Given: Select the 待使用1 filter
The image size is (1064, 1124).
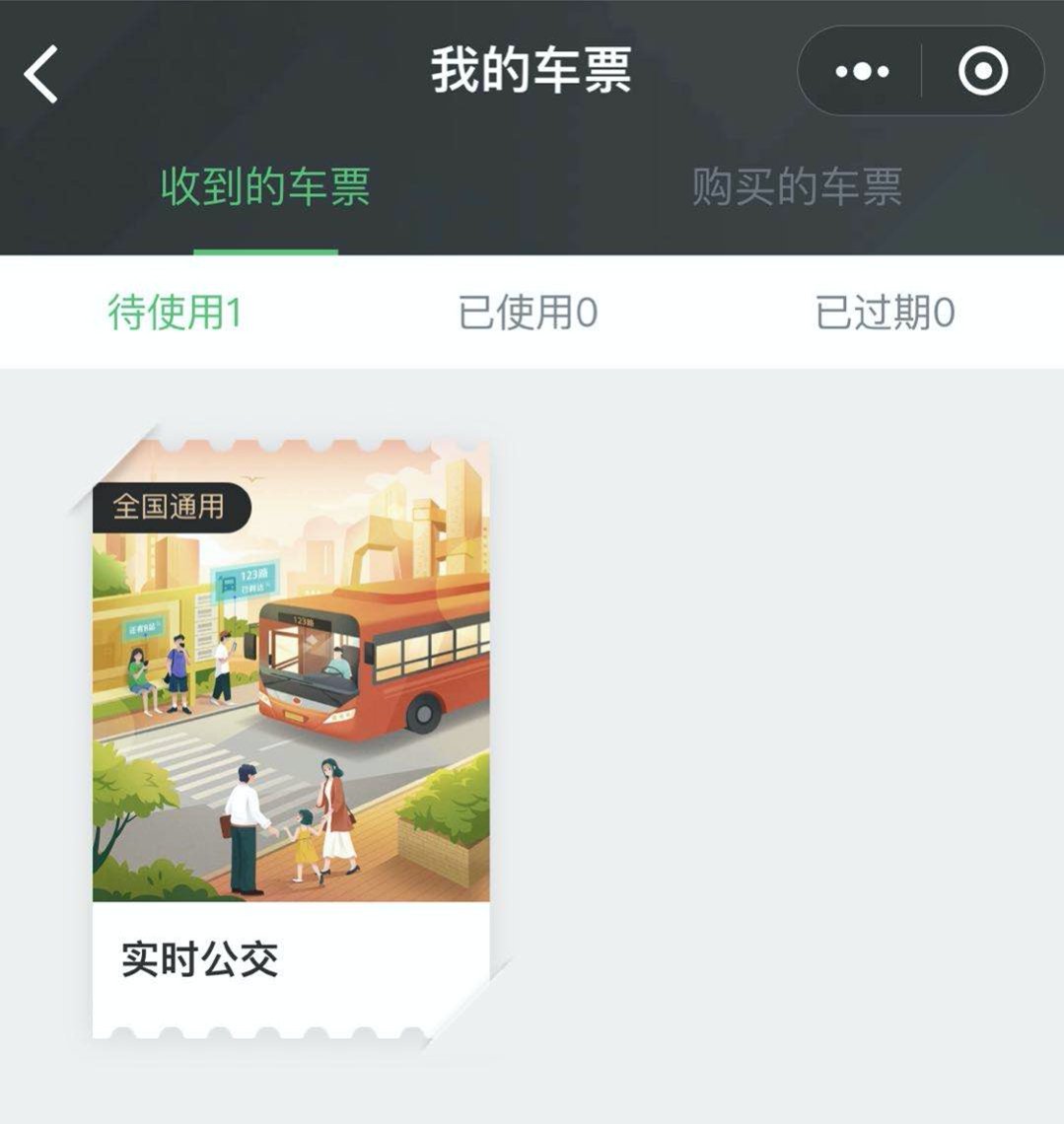Looking at the screenshot, I should pos(176,314).
